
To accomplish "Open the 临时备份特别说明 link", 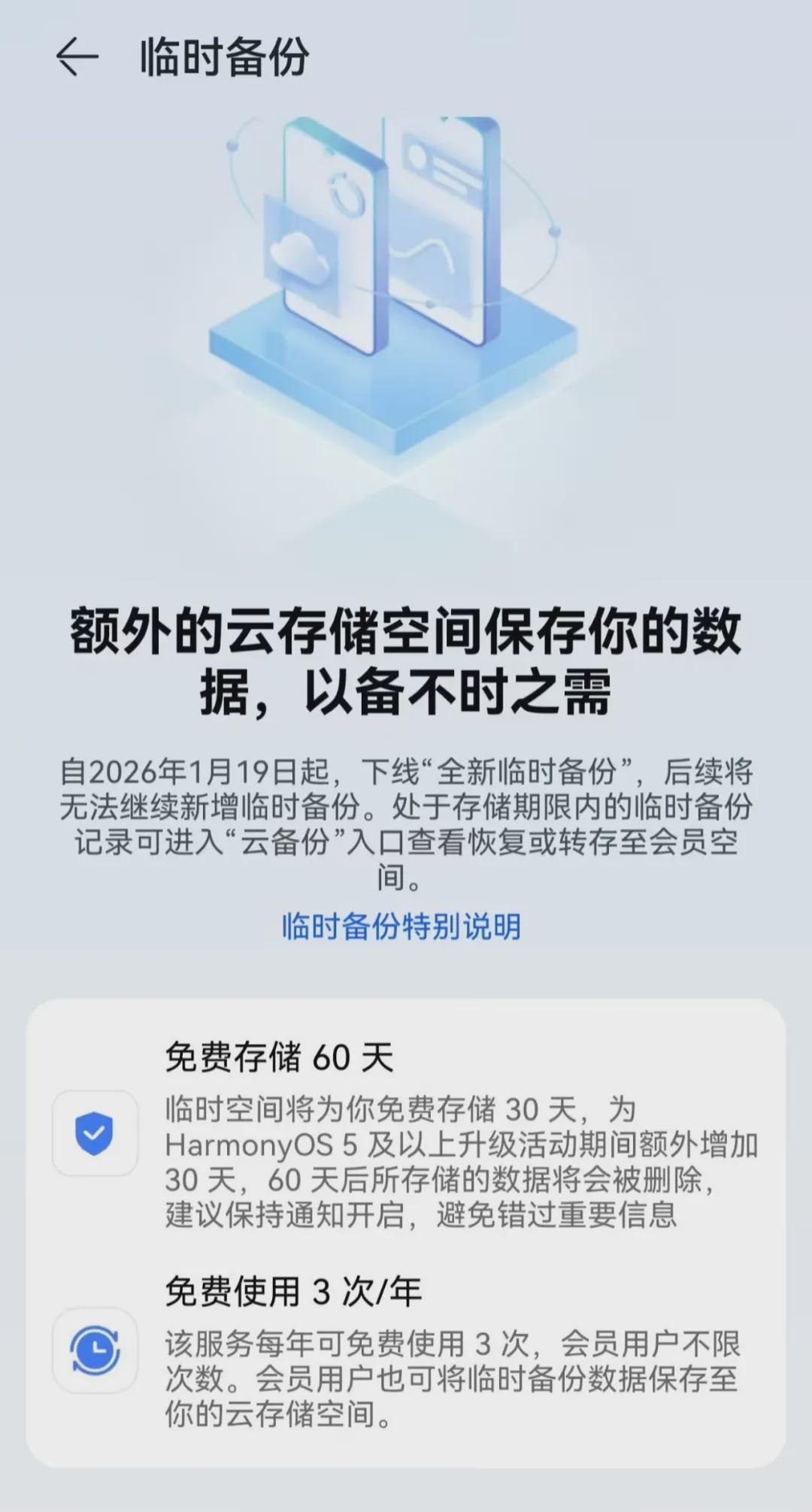I will coord(401,927).
